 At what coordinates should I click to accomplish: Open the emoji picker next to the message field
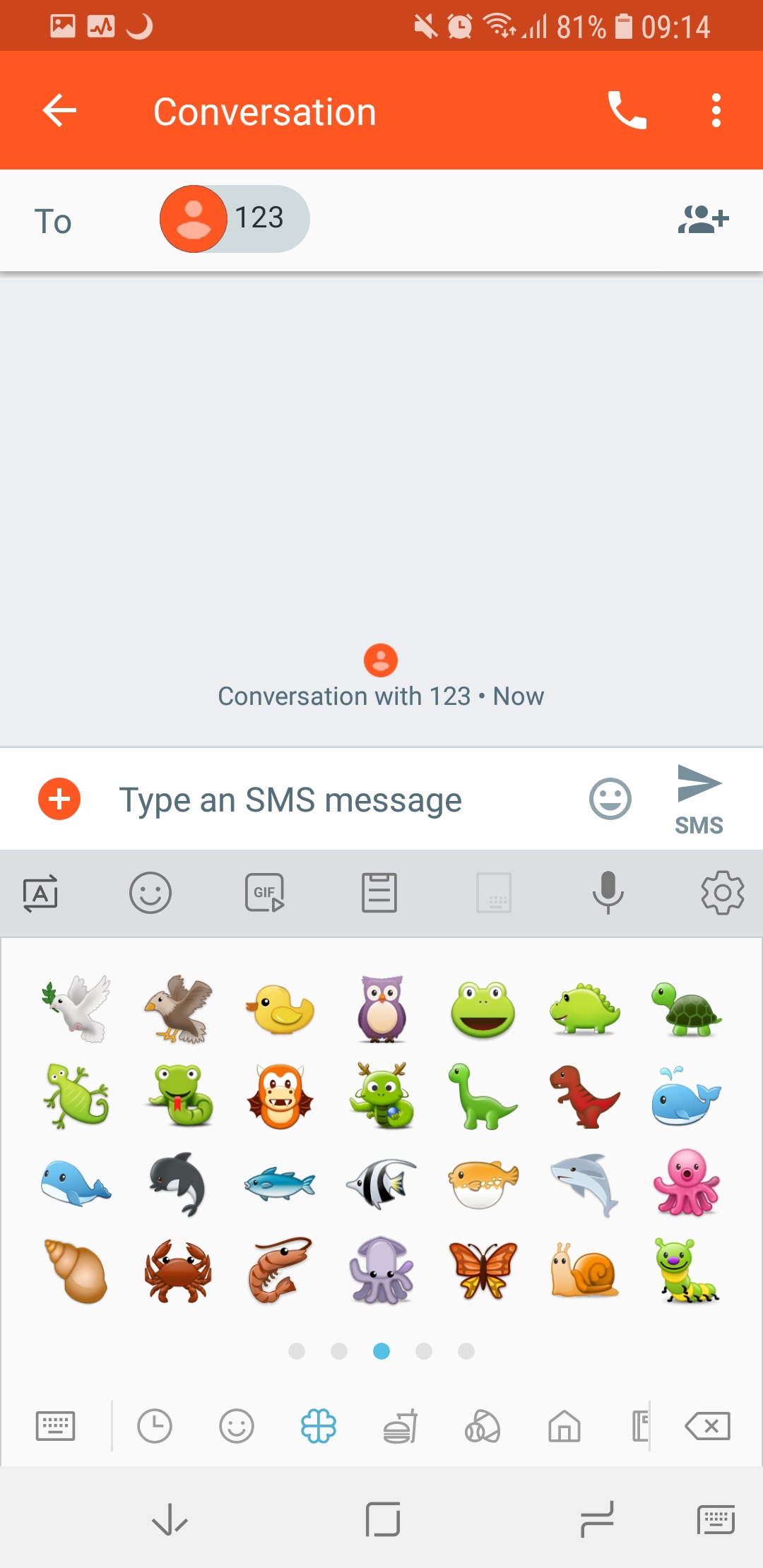click(610, 800)
